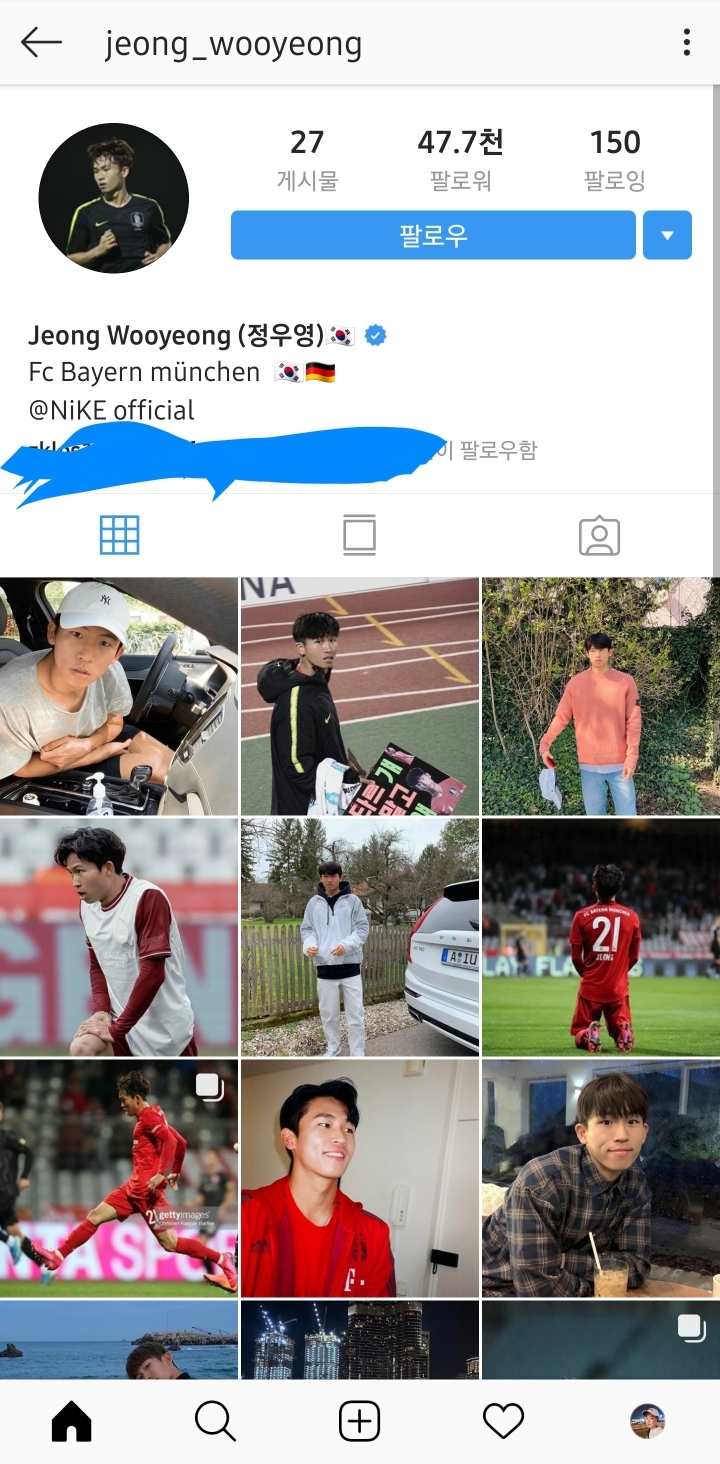Create a new post
The image size is (720, 1464).
click(x=359, y=1421)
